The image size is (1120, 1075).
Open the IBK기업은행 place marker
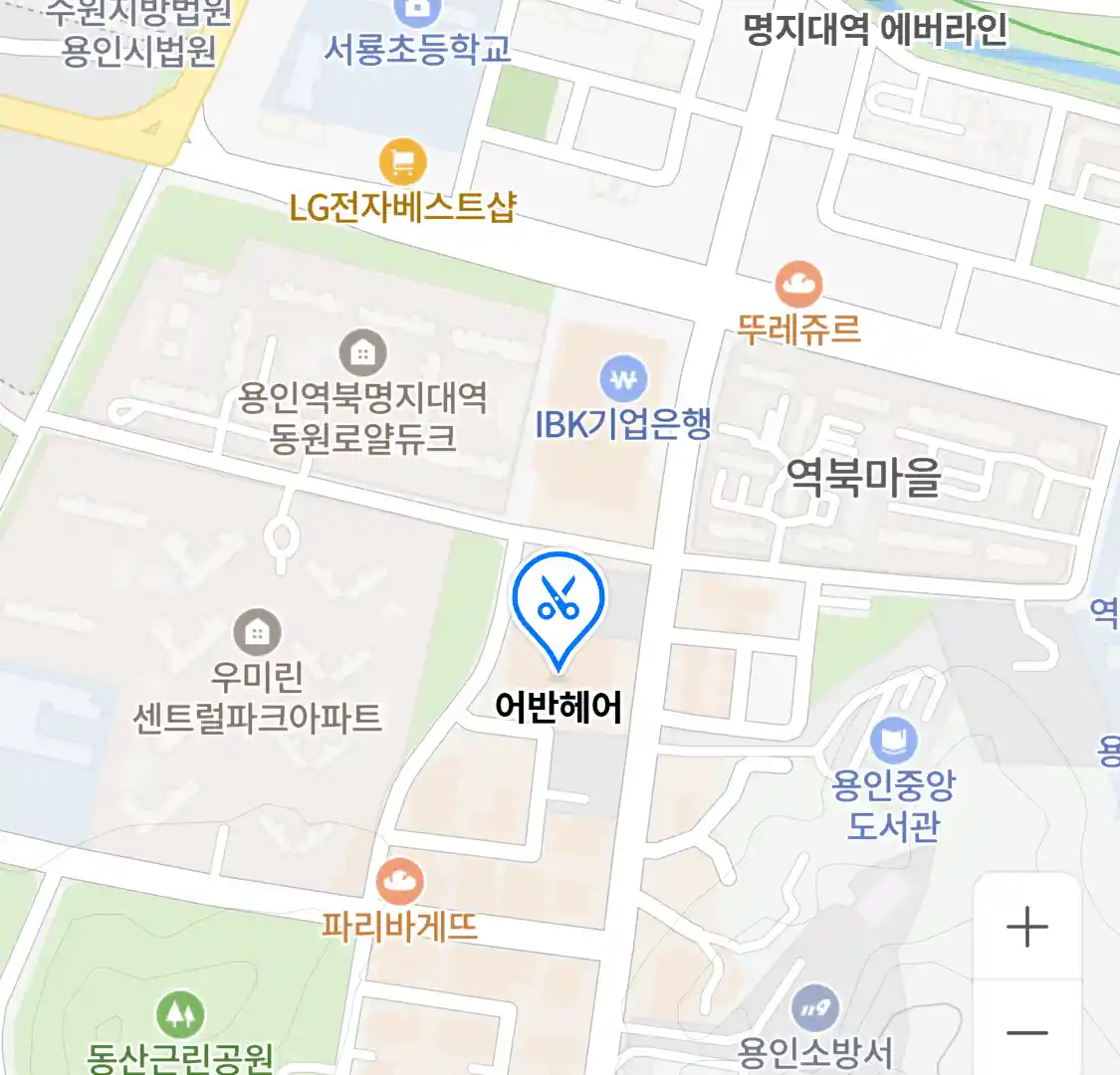(623, 380)
